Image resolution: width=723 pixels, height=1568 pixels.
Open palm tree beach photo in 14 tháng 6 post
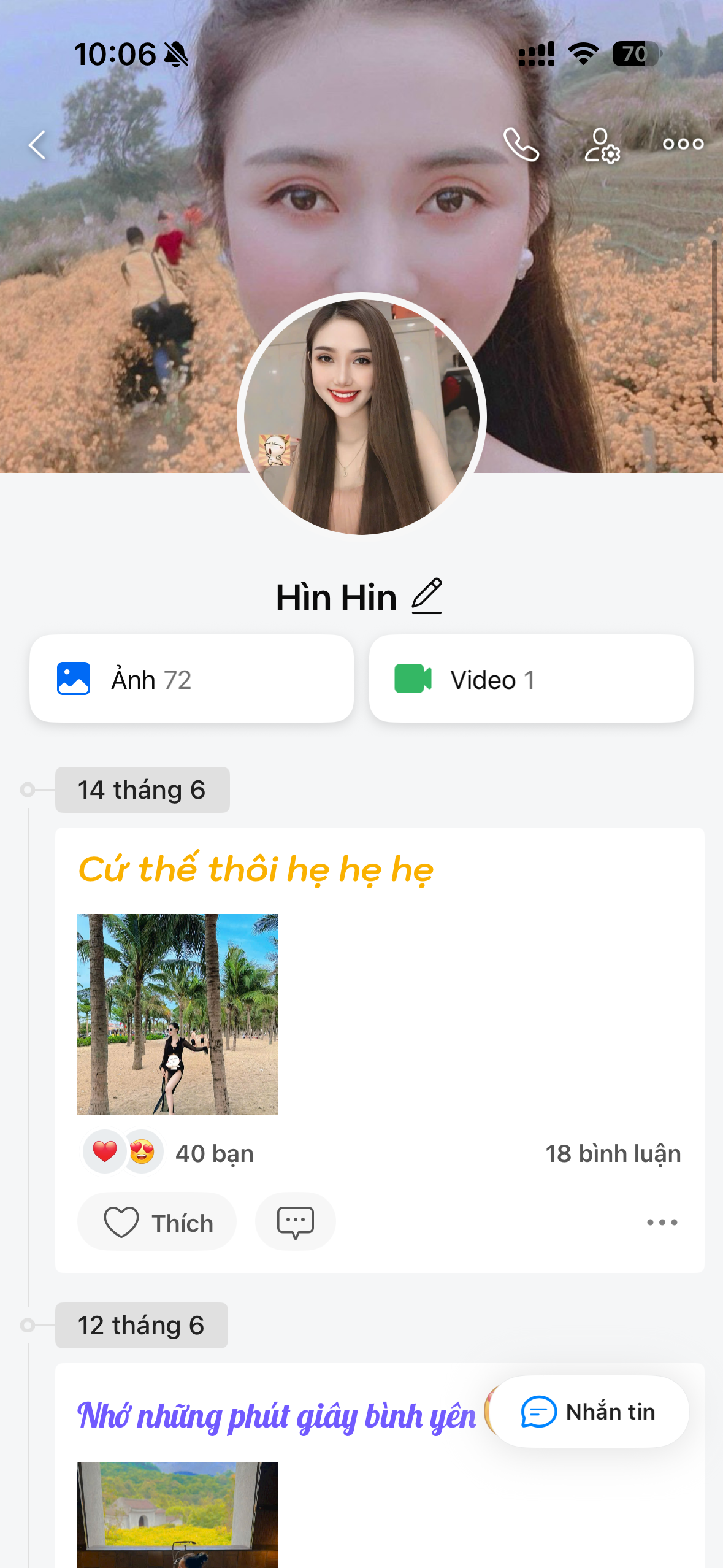(x=177, y=1013)
